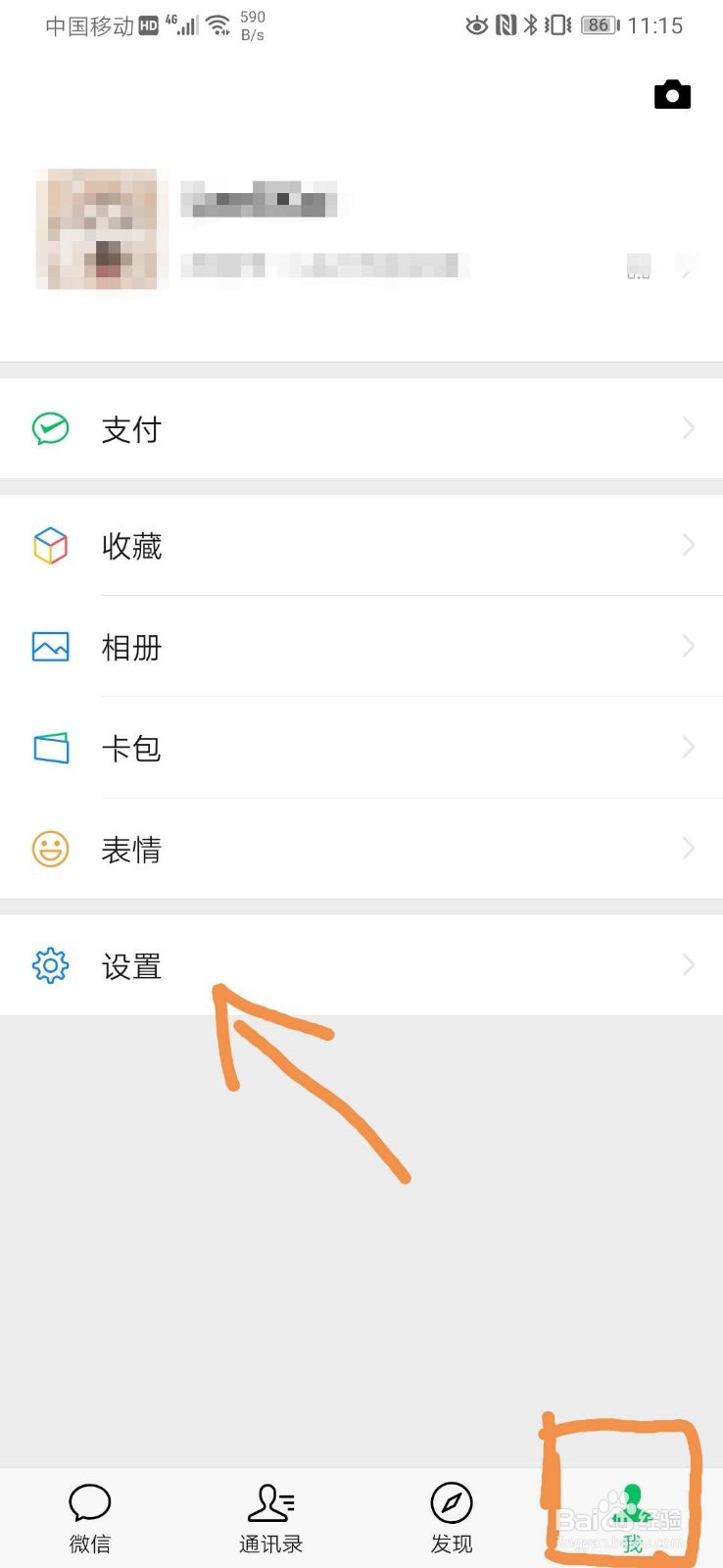Screen dimensions: 723x1568
Task: Open the Album photo icon
Action: tap(49, 647)
